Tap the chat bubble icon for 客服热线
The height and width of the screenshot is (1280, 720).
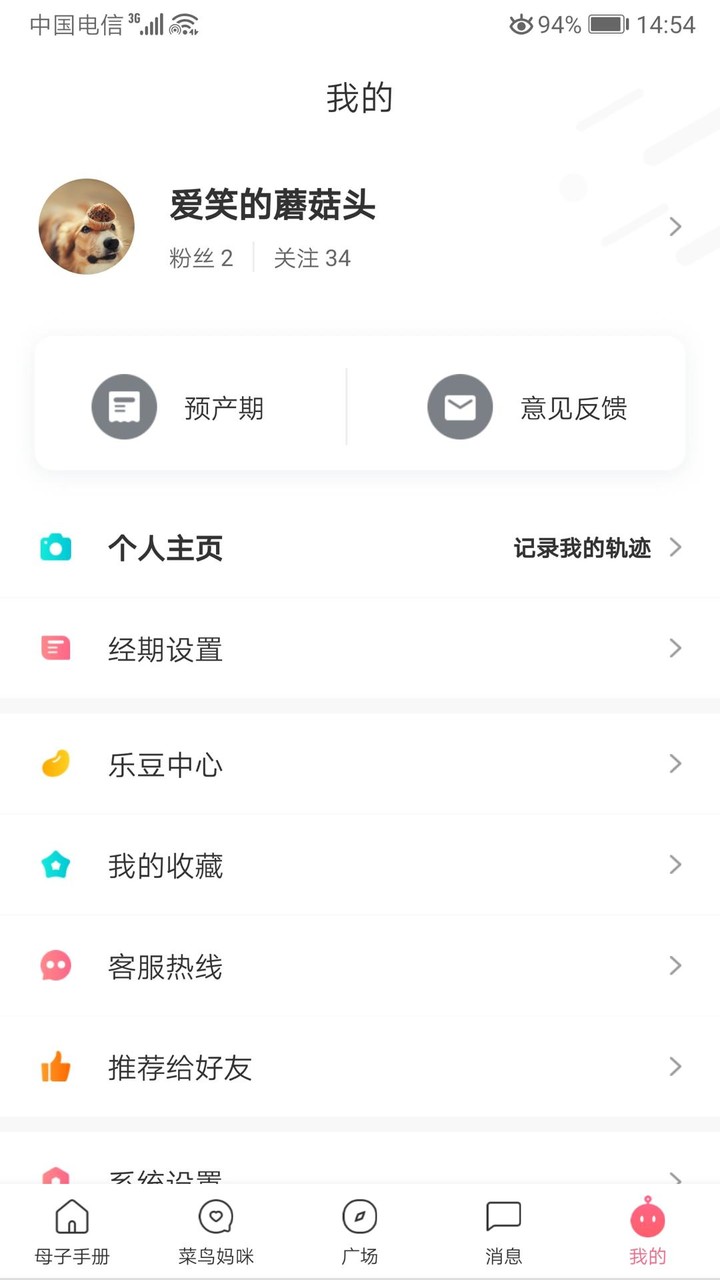coord(55,965)
